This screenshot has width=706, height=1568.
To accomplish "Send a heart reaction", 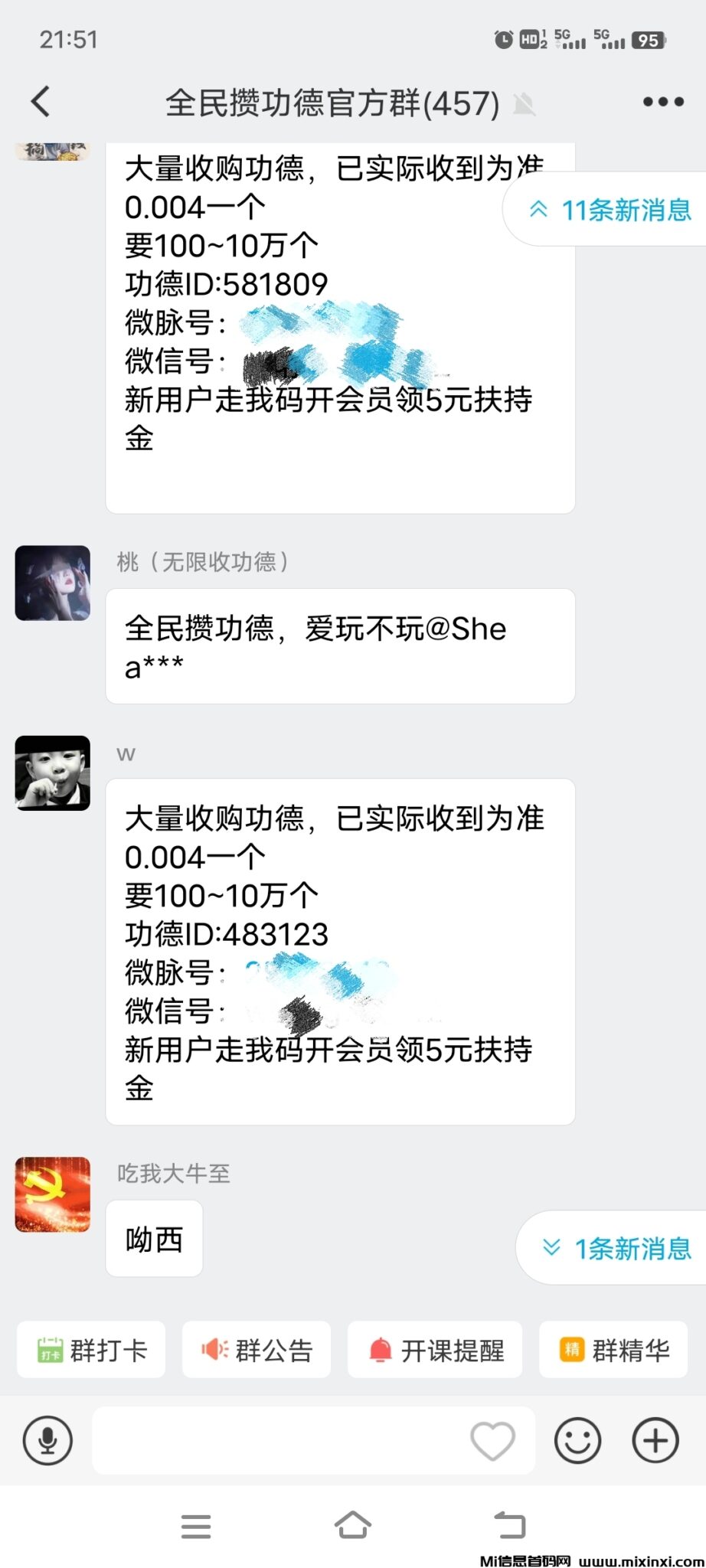I will tap(492, 1440).
